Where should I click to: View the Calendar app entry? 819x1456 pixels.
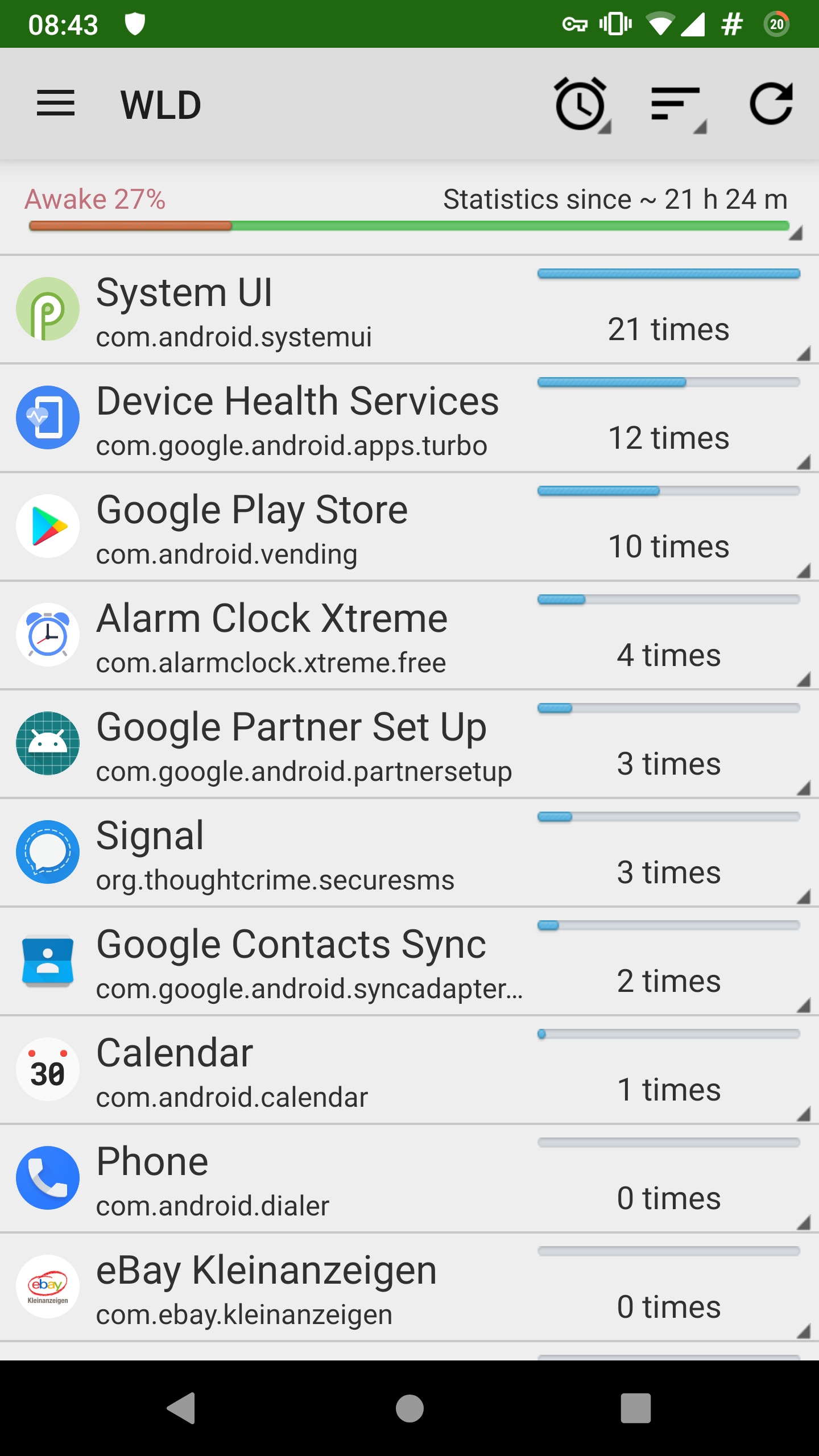point(409,1070)
